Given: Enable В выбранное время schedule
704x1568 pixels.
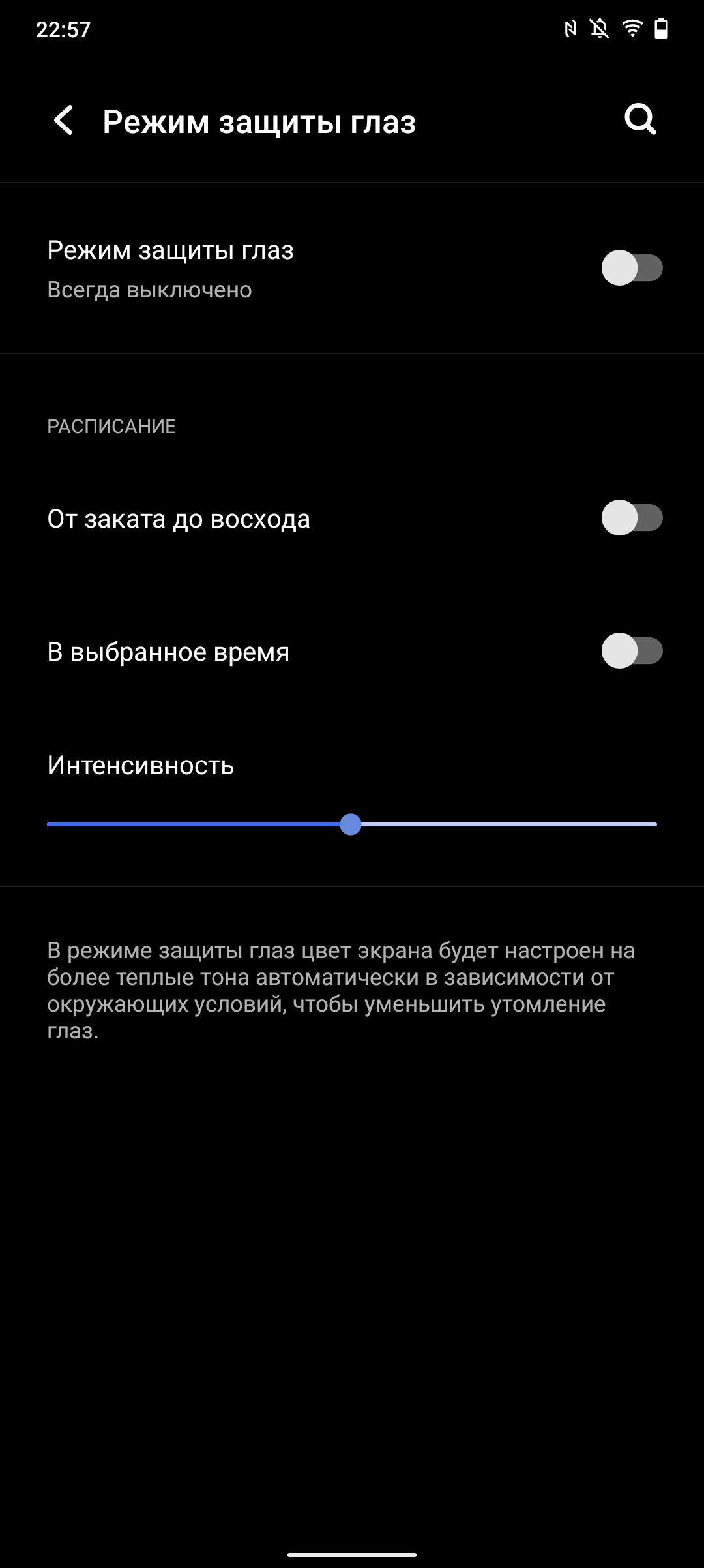Looking at the screenshot, I should tap(632, 651).
